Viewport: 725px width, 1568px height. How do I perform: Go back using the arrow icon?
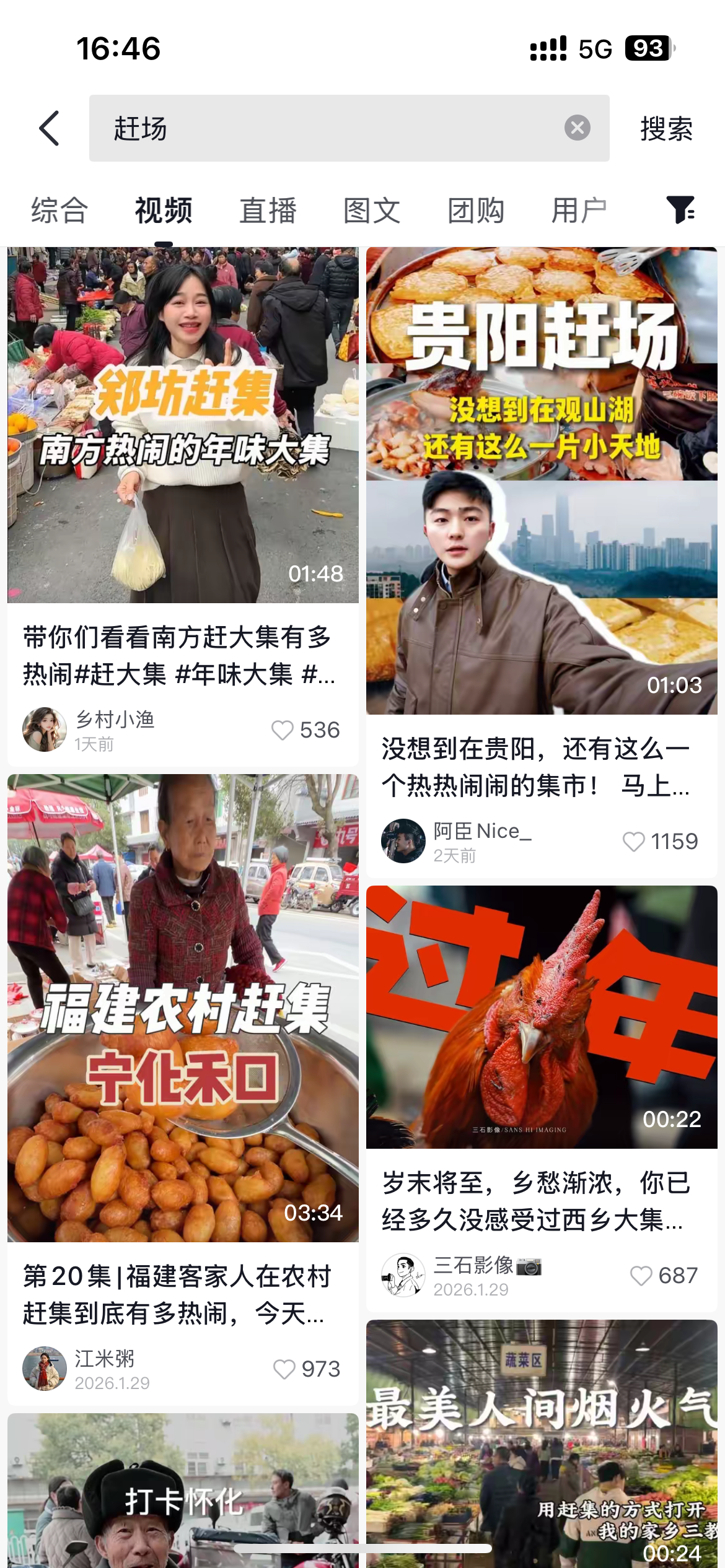click(x=50, y=129)
